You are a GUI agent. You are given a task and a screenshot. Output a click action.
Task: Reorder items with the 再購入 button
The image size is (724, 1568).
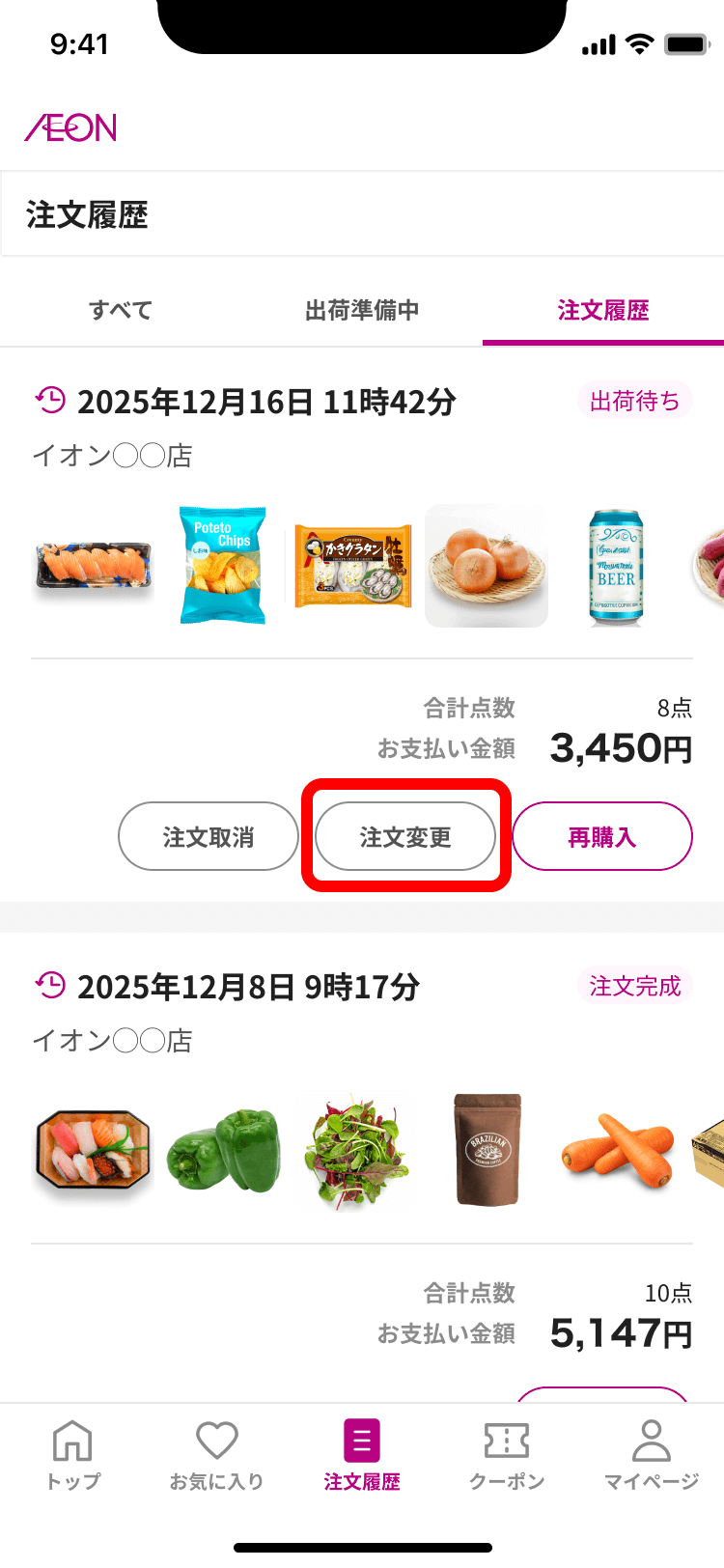602,836
